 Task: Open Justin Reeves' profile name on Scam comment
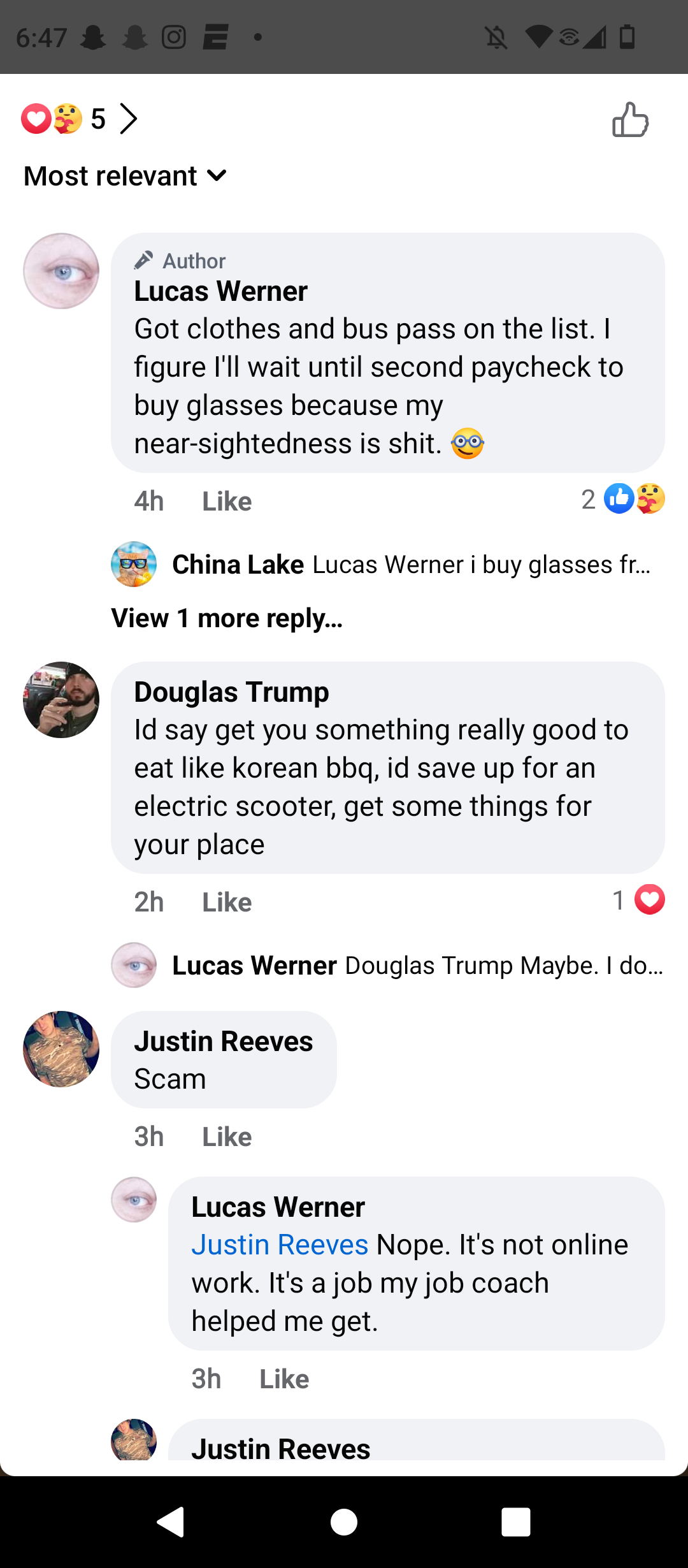[224, 1042]
